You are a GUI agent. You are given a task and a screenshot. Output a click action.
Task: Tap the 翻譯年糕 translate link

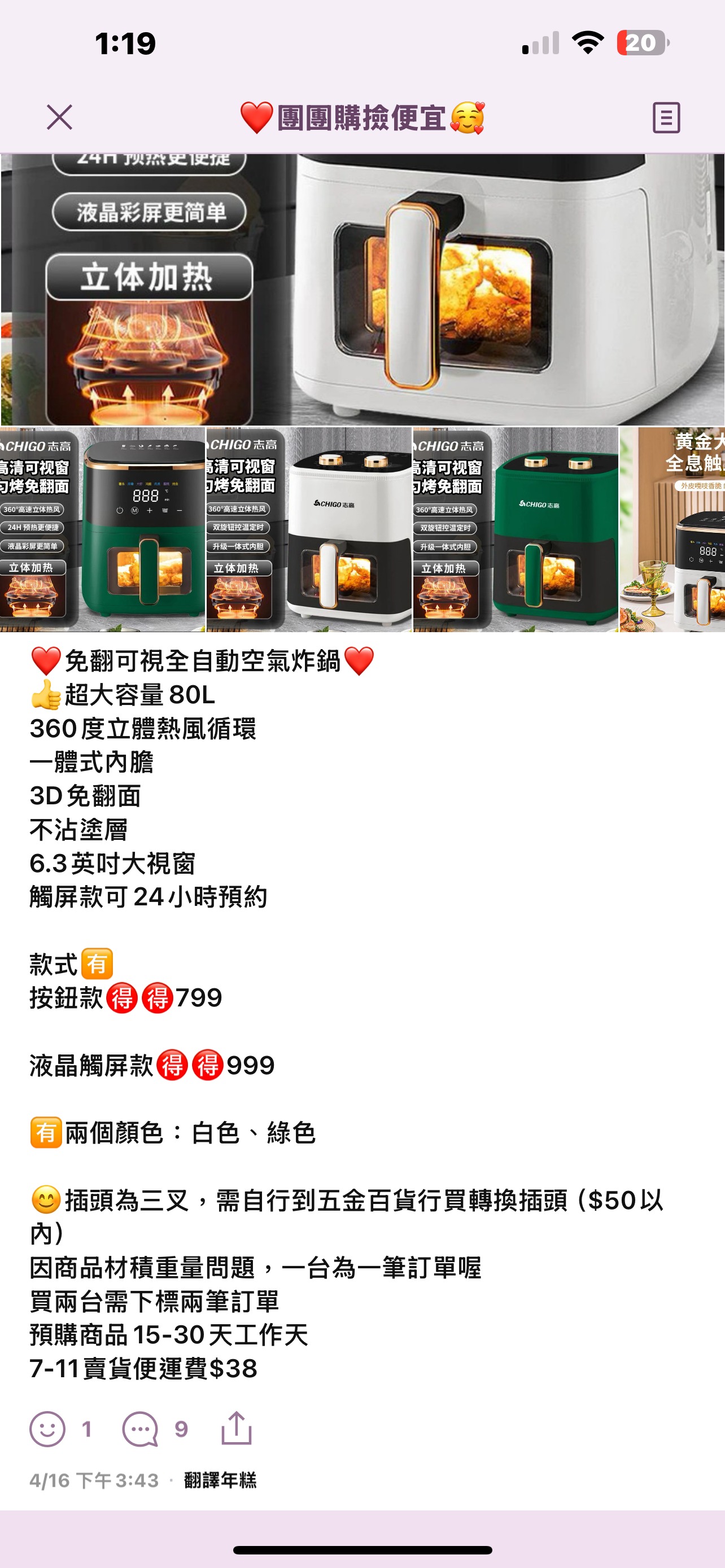click(x=220, y=1480)
